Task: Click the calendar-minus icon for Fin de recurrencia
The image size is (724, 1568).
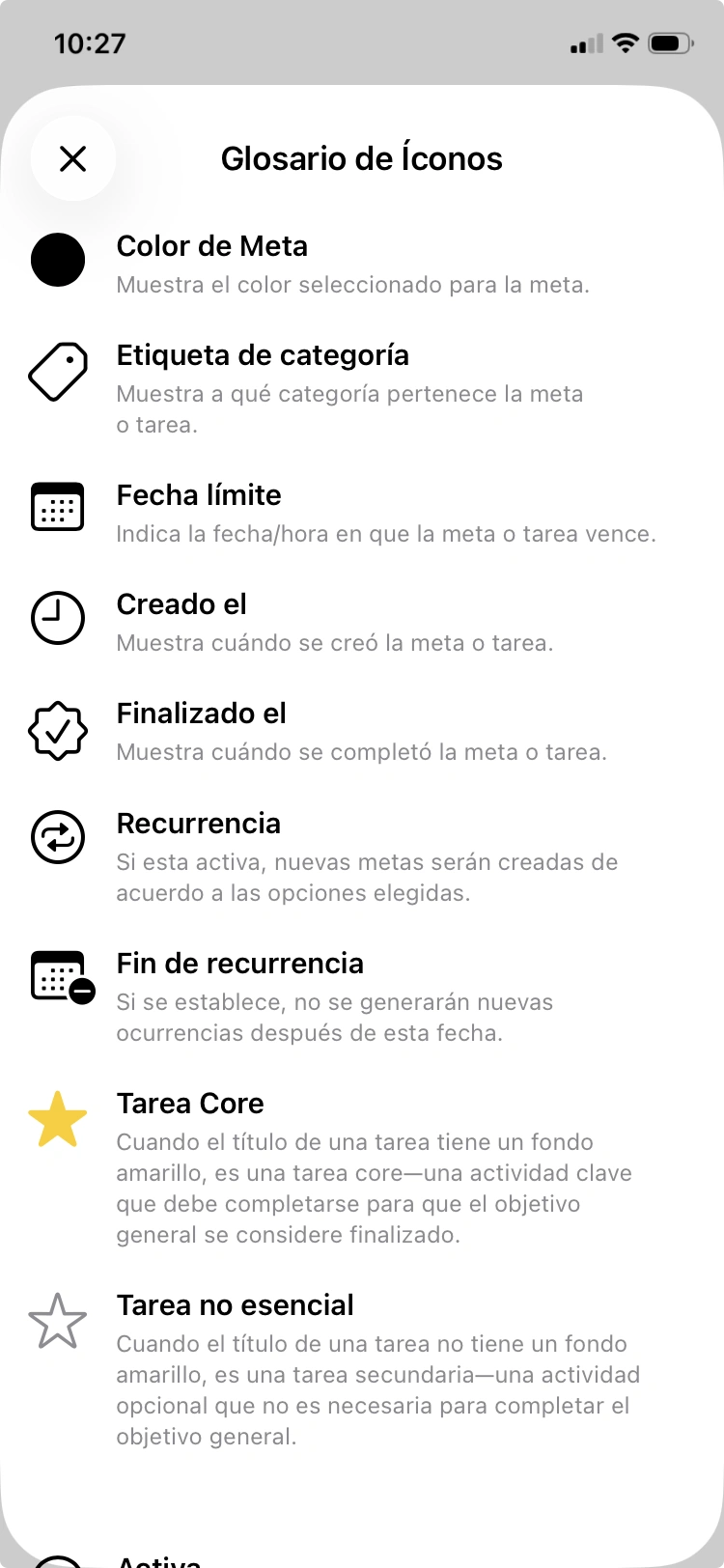Action: pyautogui.click(x=58, y=978)
